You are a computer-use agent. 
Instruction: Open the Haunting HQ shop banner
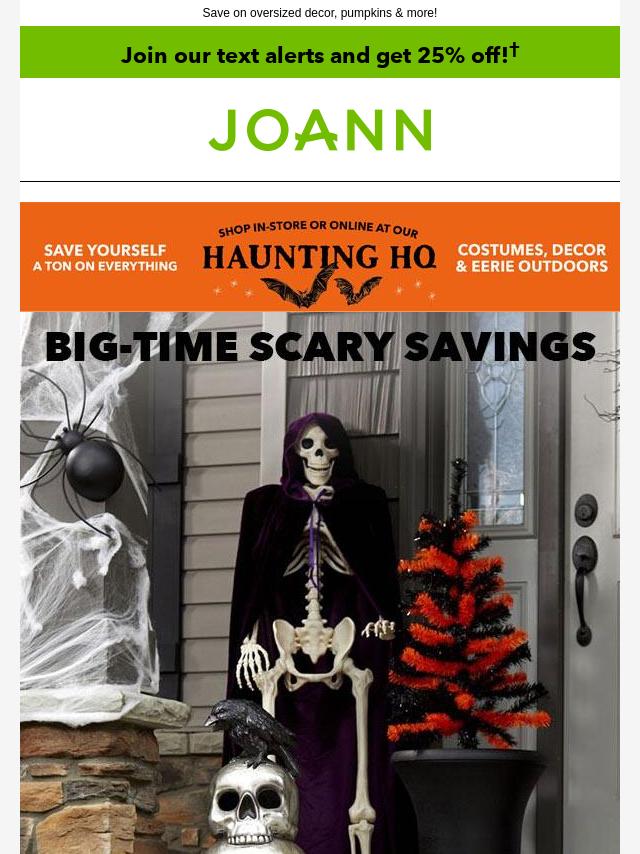click(x=320, y=257)
